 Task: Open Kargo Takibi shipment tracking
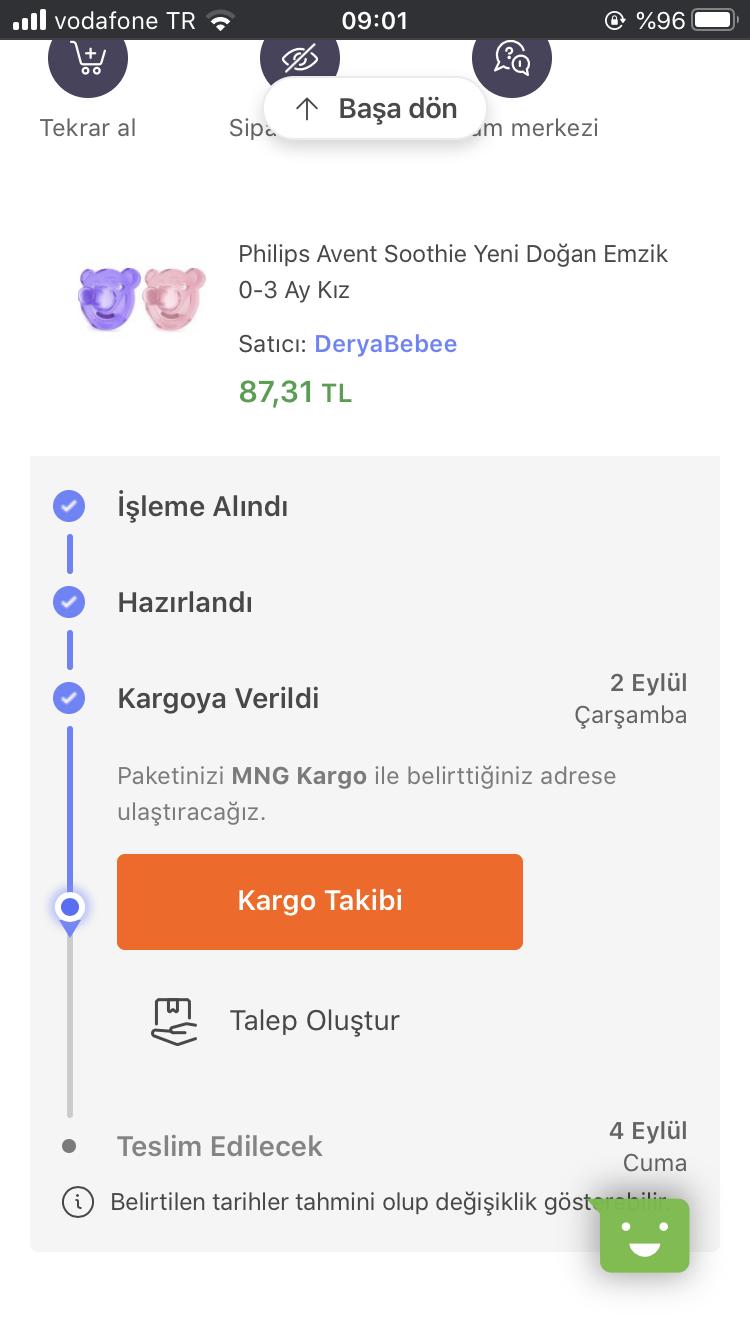pyautogui.click(x=320, y=901)
